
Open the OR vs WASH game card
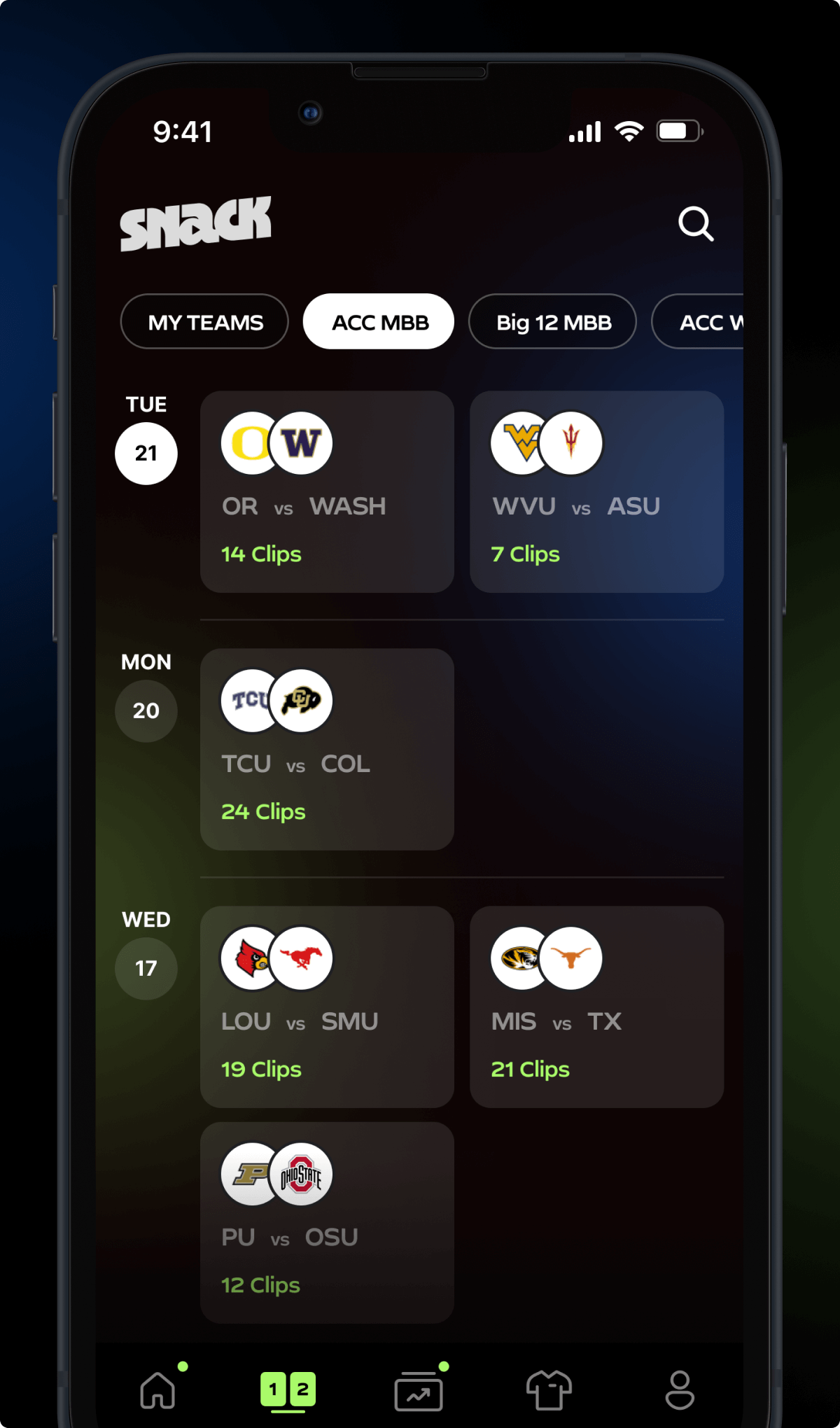pyautogui.click(x=327, y=491)
